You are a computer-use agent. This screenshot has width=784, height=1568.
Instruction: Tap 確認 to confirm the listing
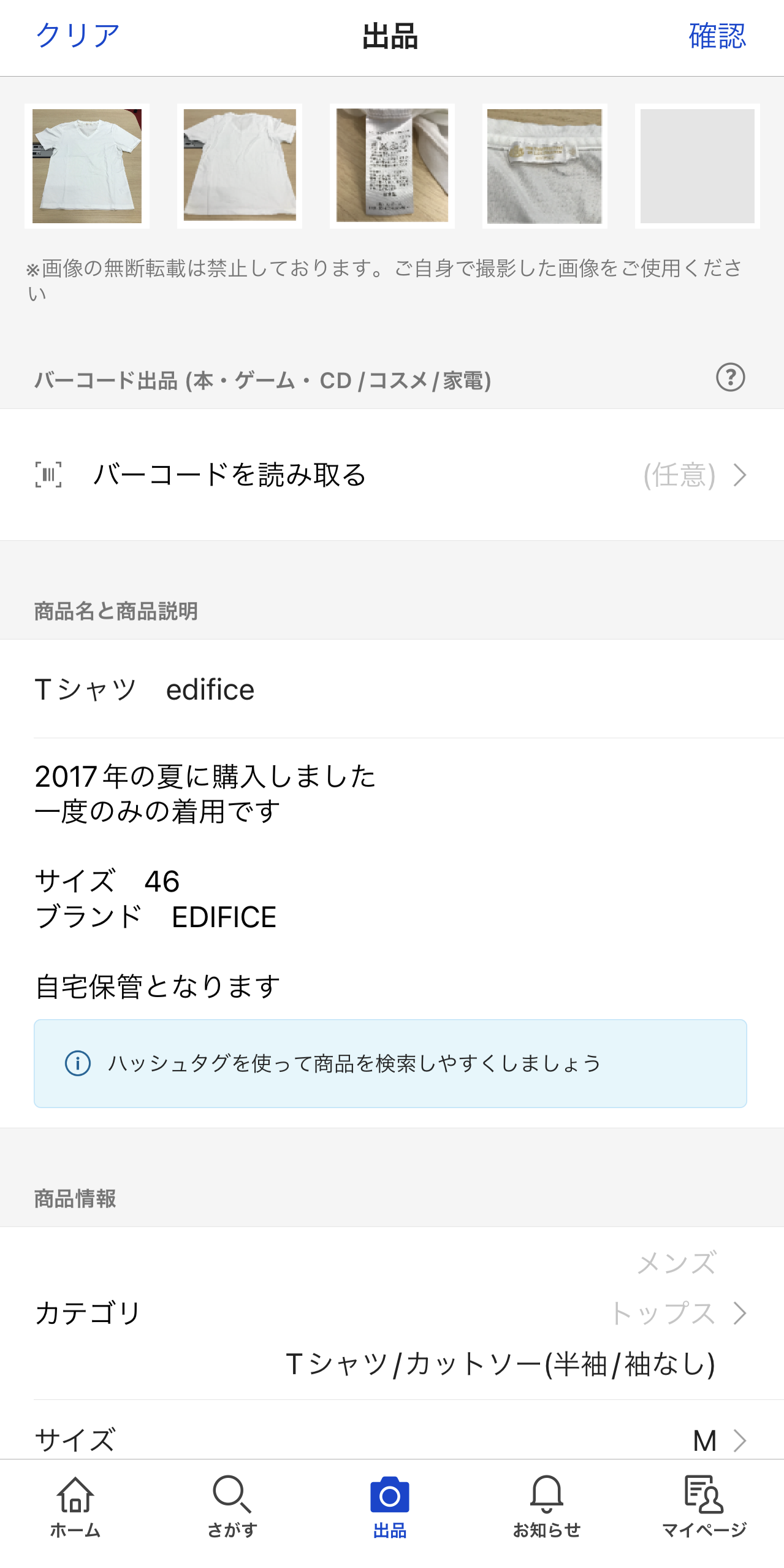pyautogui.click(x=717, y=36)
